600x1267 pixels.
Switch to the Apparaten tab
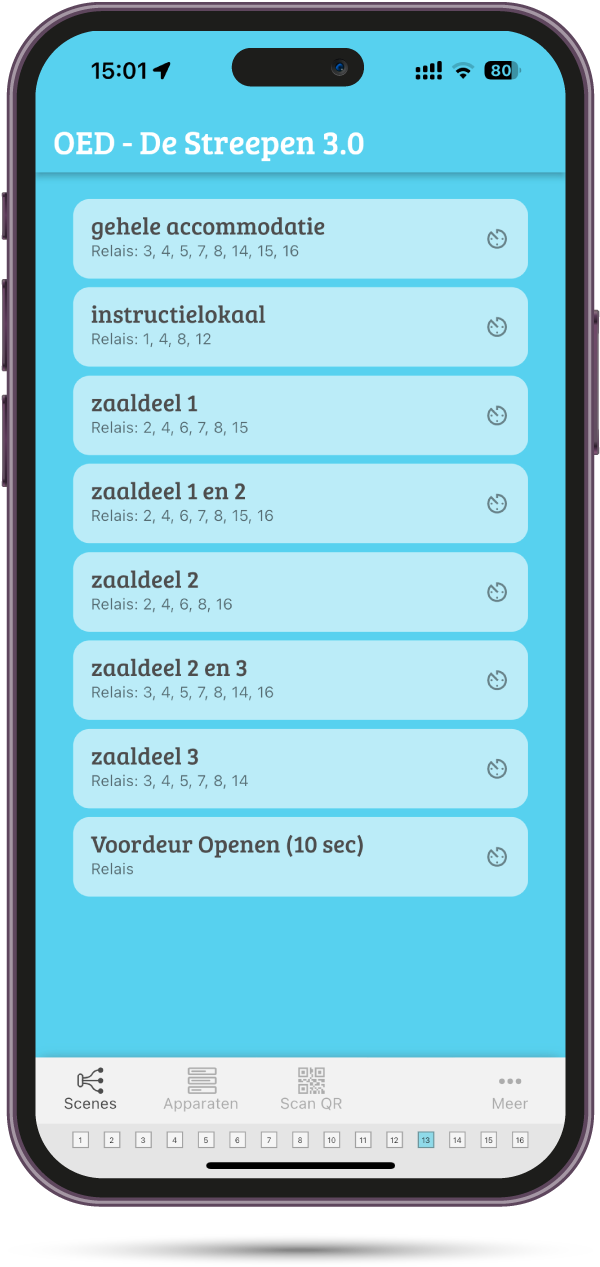tap(201, 1089)
